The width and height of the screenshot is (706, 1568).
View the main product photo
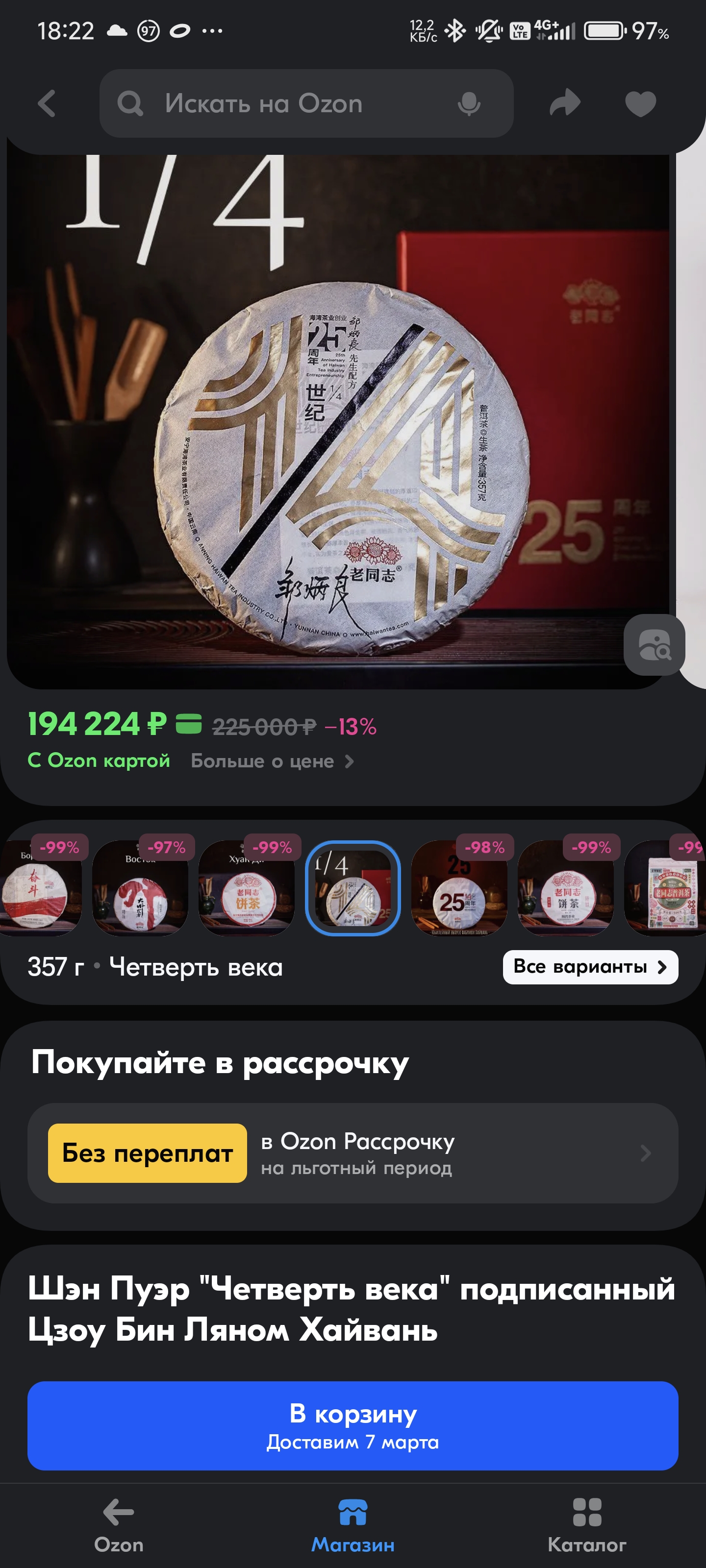click(x=338, y=420)
